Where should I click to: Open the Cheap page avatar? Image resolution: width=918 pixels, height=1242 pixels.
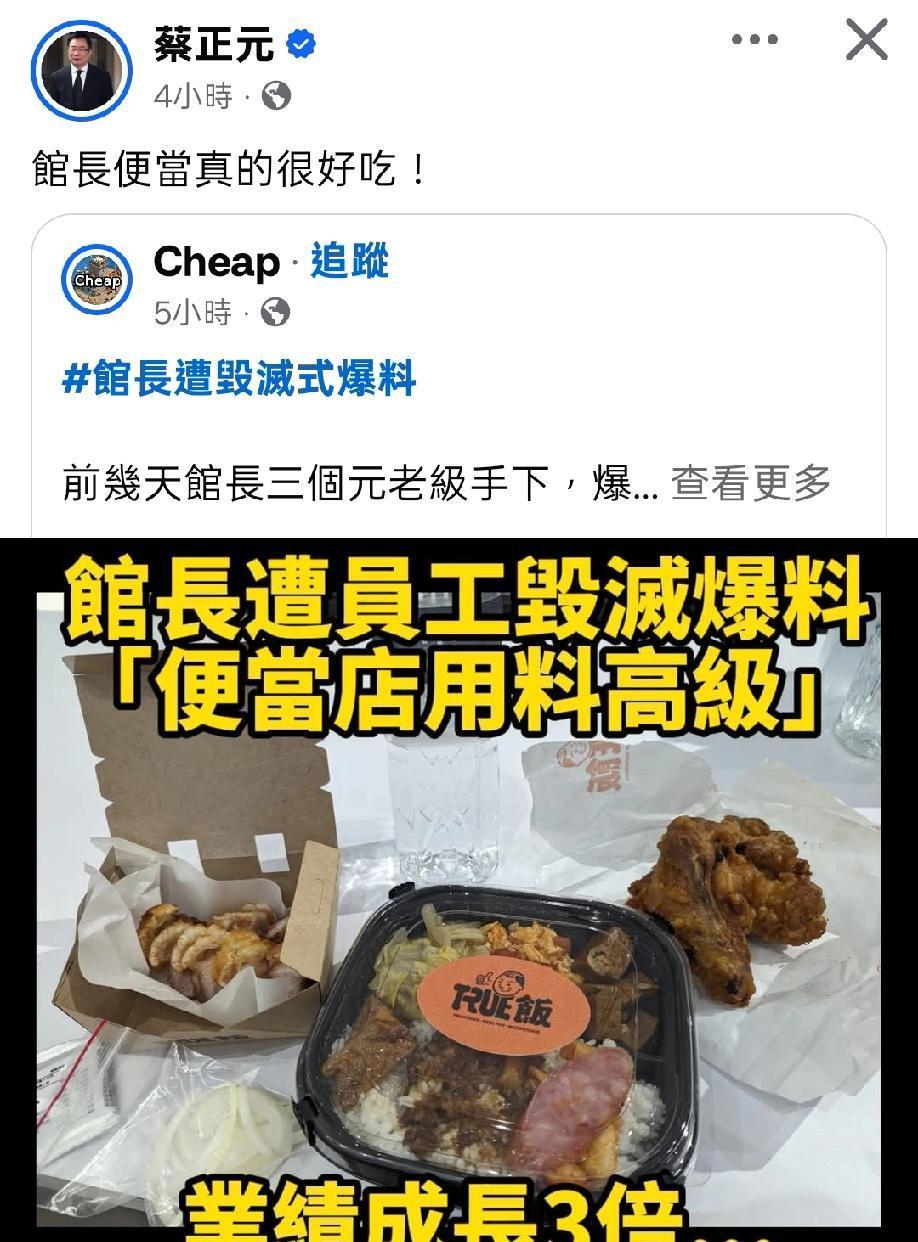coord(98,282)
